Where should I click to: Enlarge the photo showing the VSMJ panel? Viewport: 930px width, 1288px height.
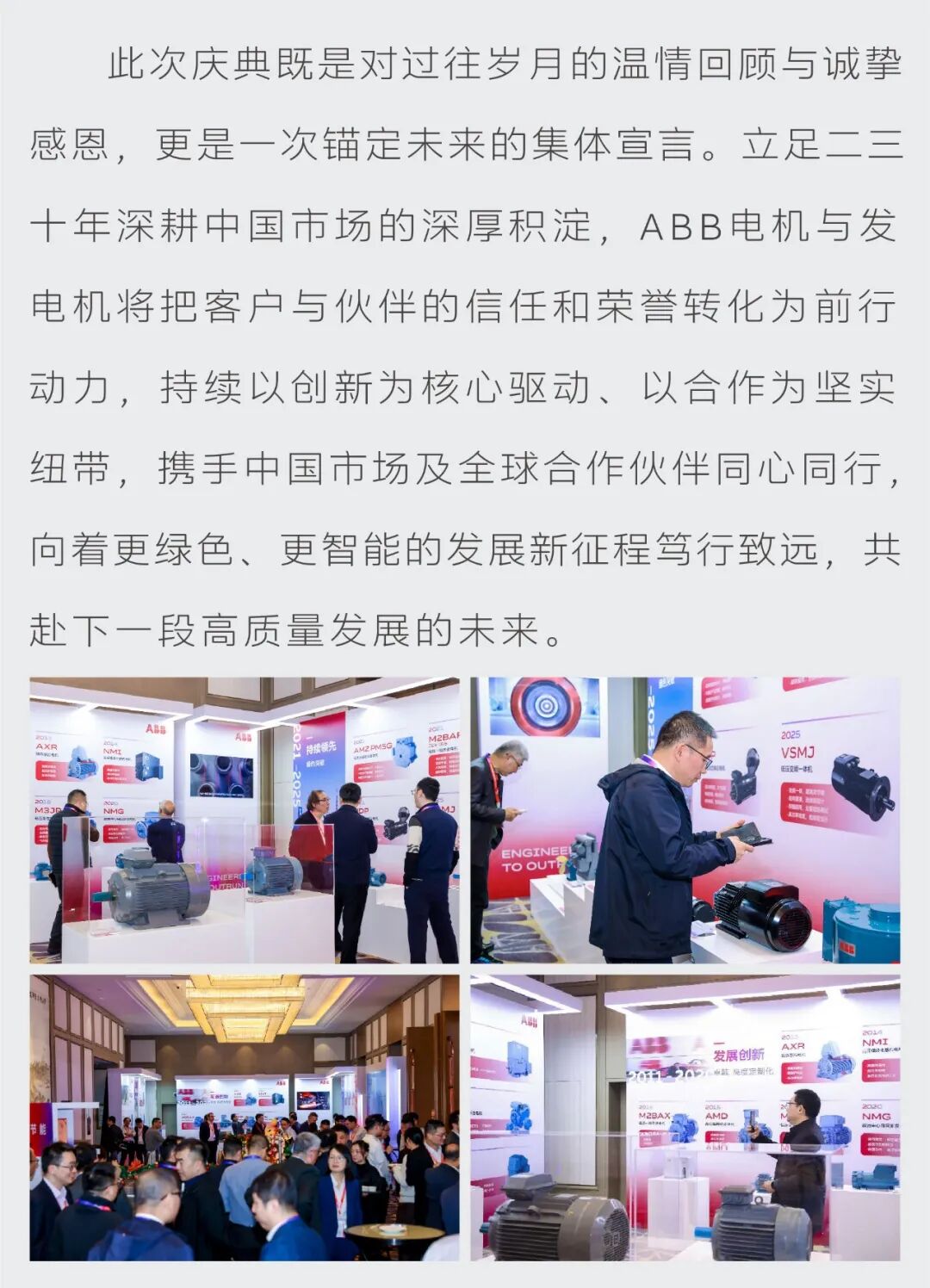click(685, 820)
